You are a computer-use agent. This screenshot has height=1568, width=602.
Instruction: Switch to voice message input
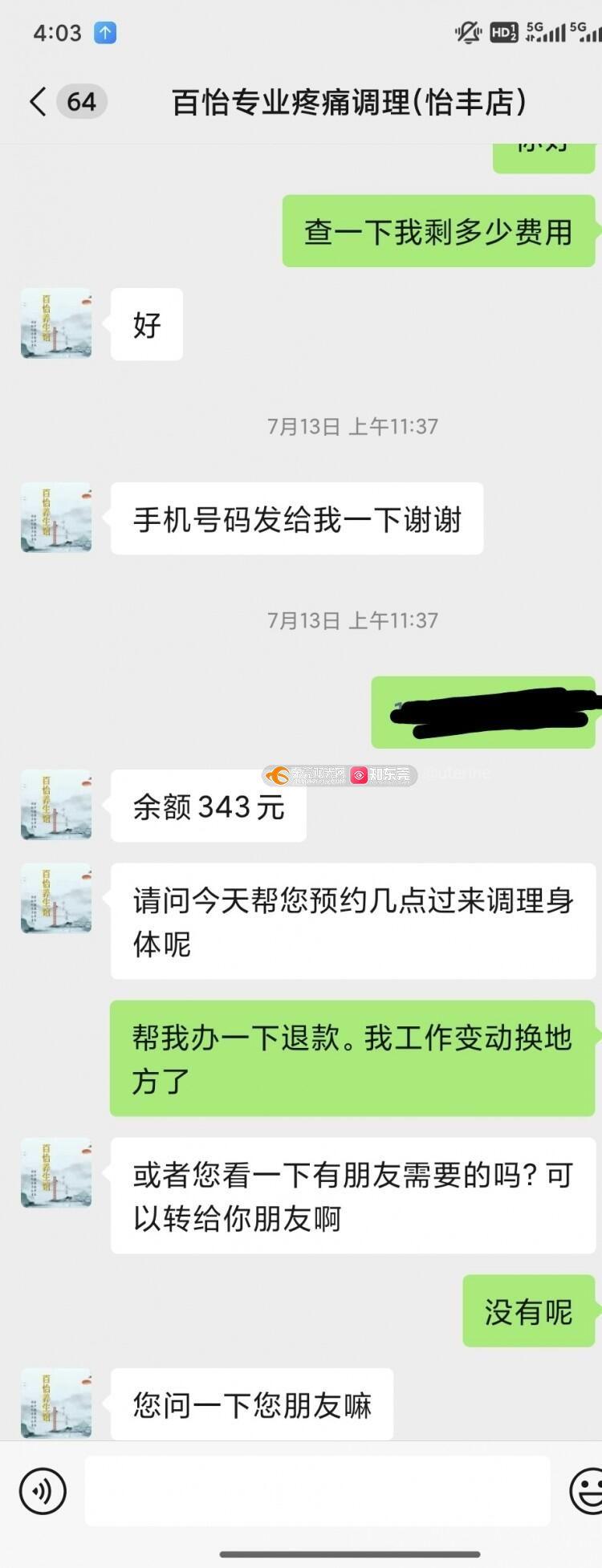click(x=43, y=1492)
